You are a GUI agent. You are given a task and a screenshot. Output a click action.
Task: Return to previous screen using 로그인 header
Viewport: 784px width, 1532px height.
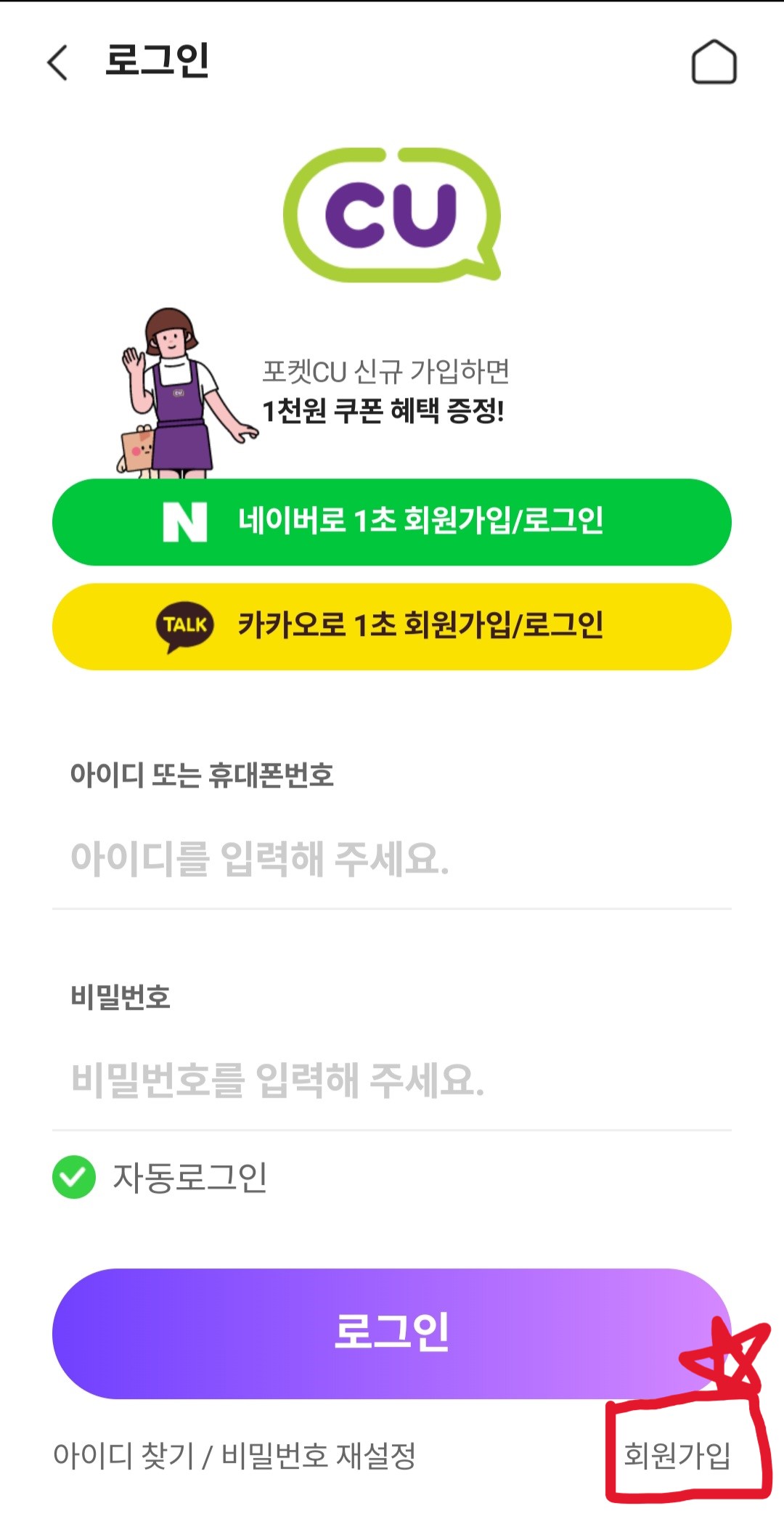point(58,63)
